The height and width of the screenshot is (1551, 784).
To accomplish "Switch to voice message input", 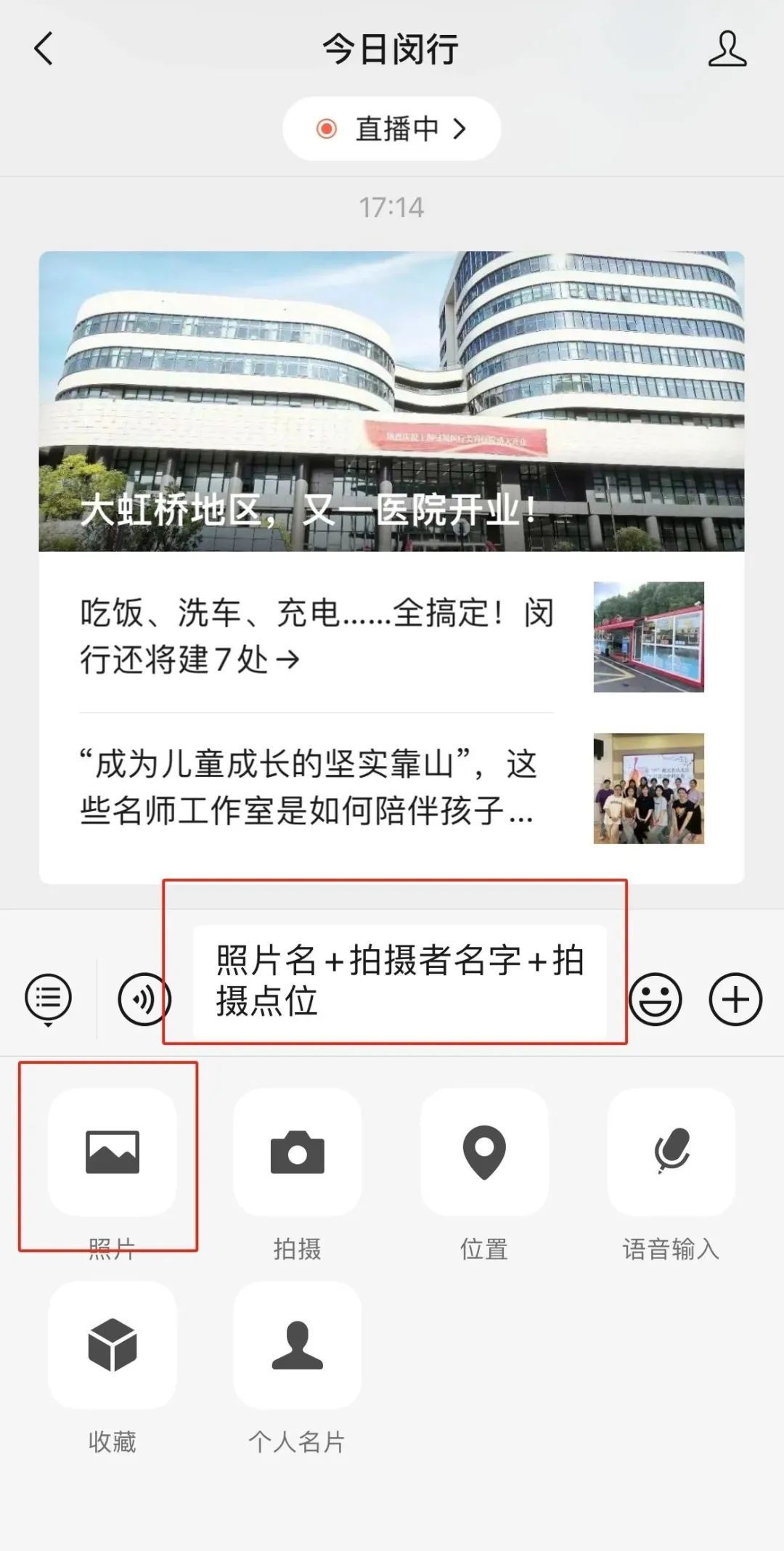I will click(x=143, y=999).
